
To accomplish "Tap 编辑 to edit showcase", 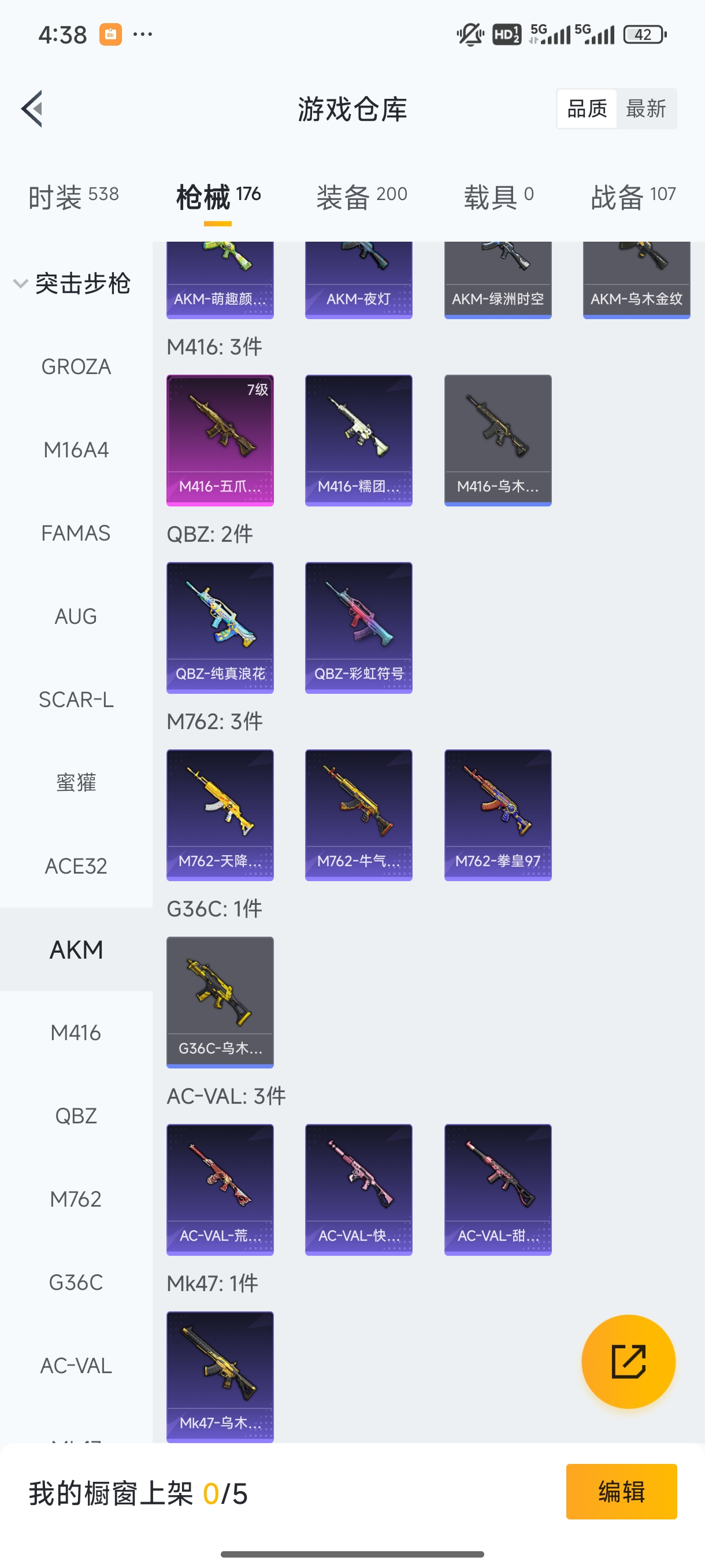I will pyautogui.click(x=621, y=1491).
